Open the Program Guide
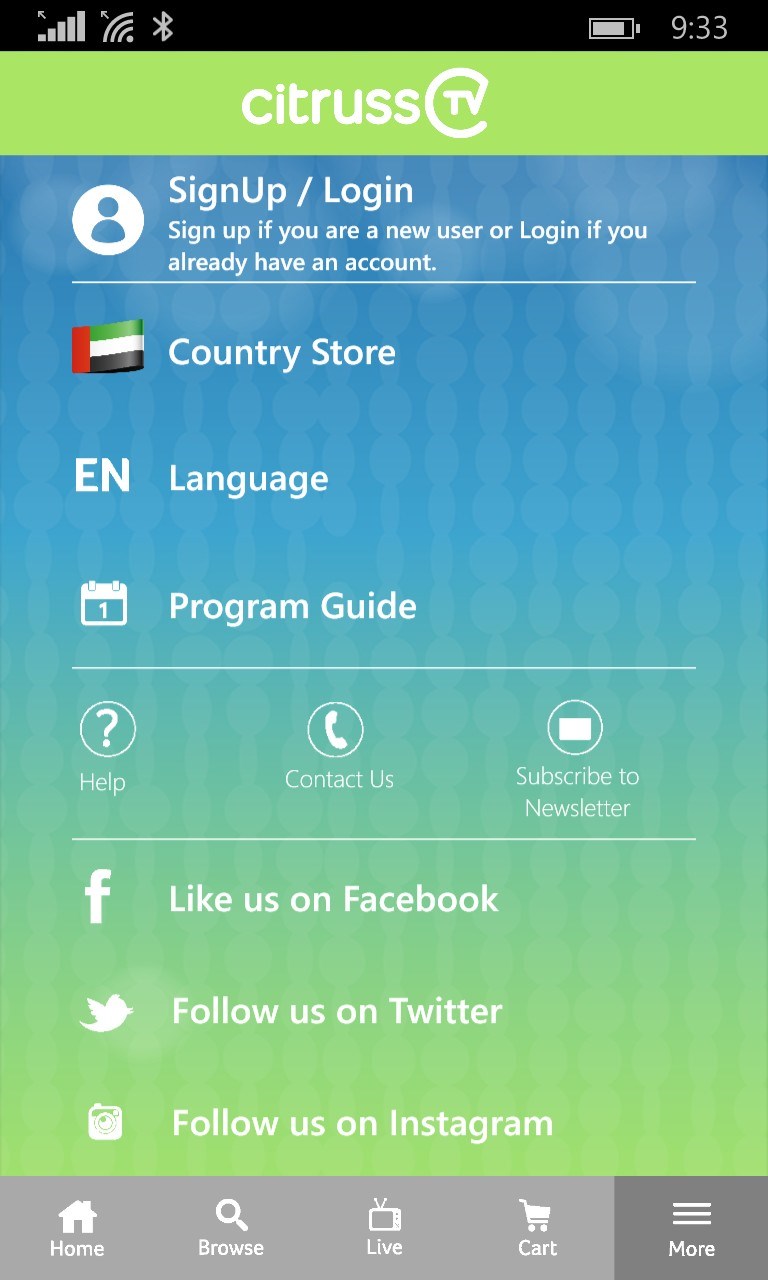The height and width of the screenshot is (1280, 768). pos(292,606)
